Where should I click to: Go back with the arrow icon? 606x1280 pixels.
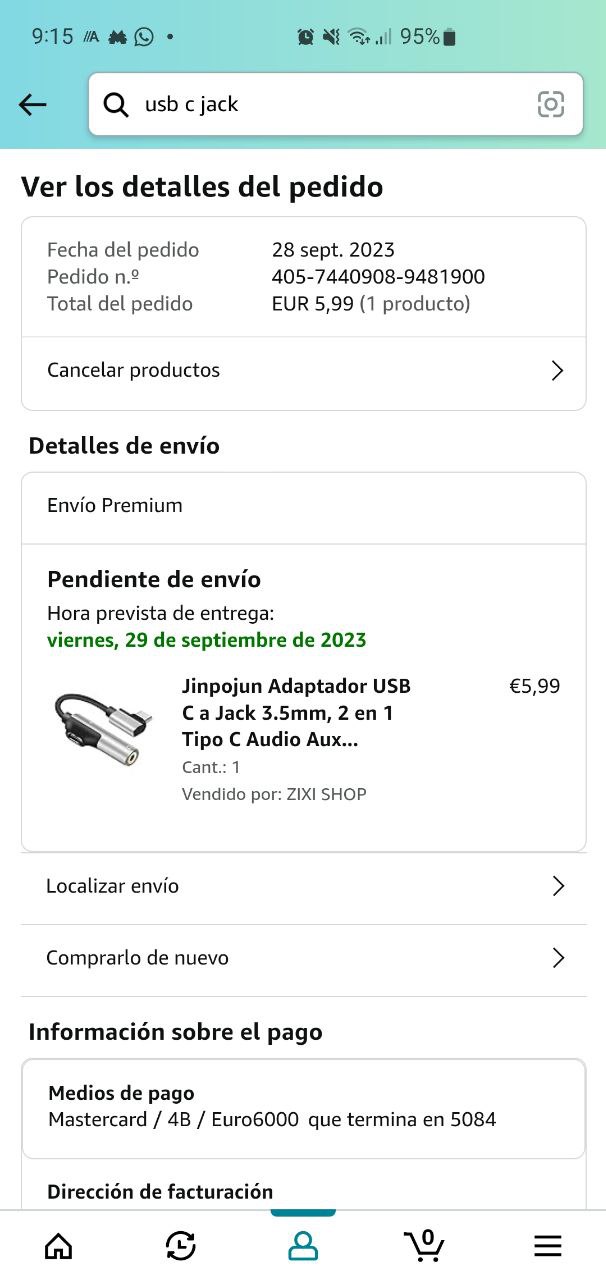coord(33,104)
